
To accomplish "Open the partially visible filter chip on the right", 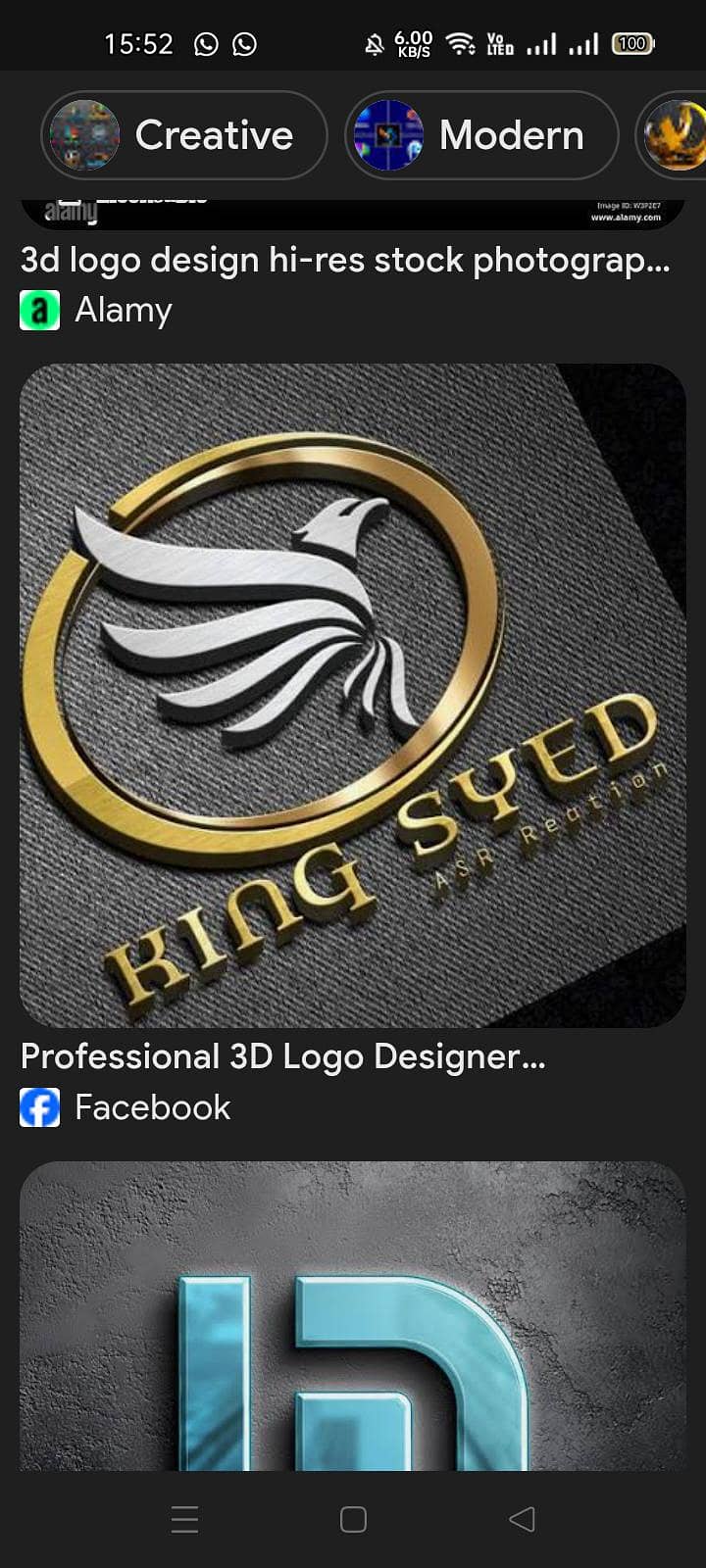I will click(x=677, y=135).
